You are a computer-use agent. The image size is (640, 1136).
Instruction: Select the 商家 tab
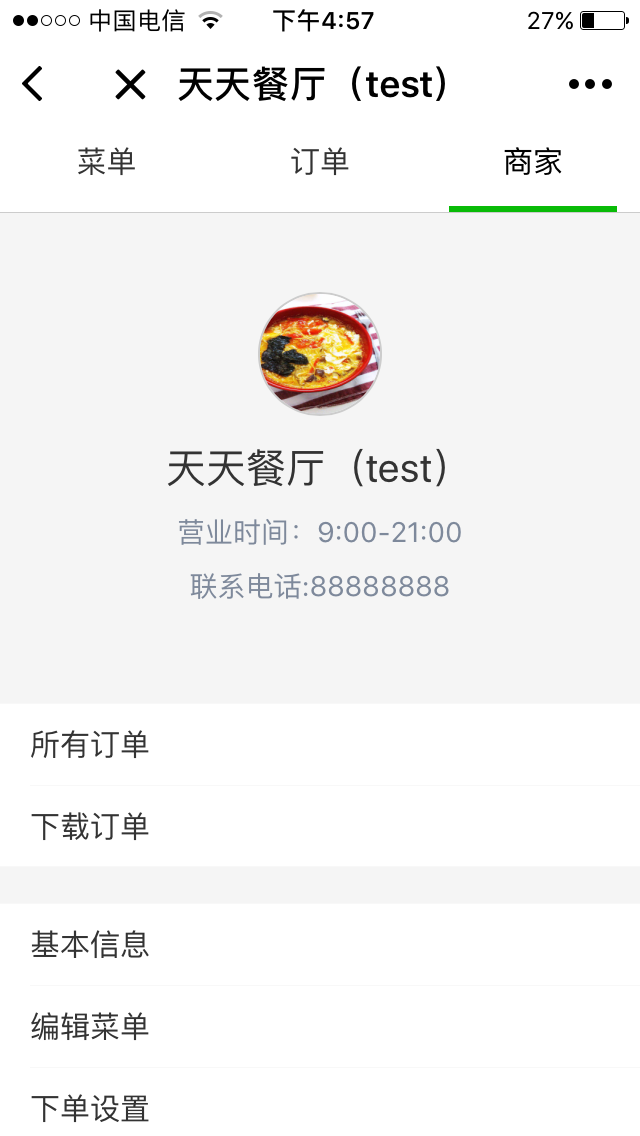click(x=533, y=162)
